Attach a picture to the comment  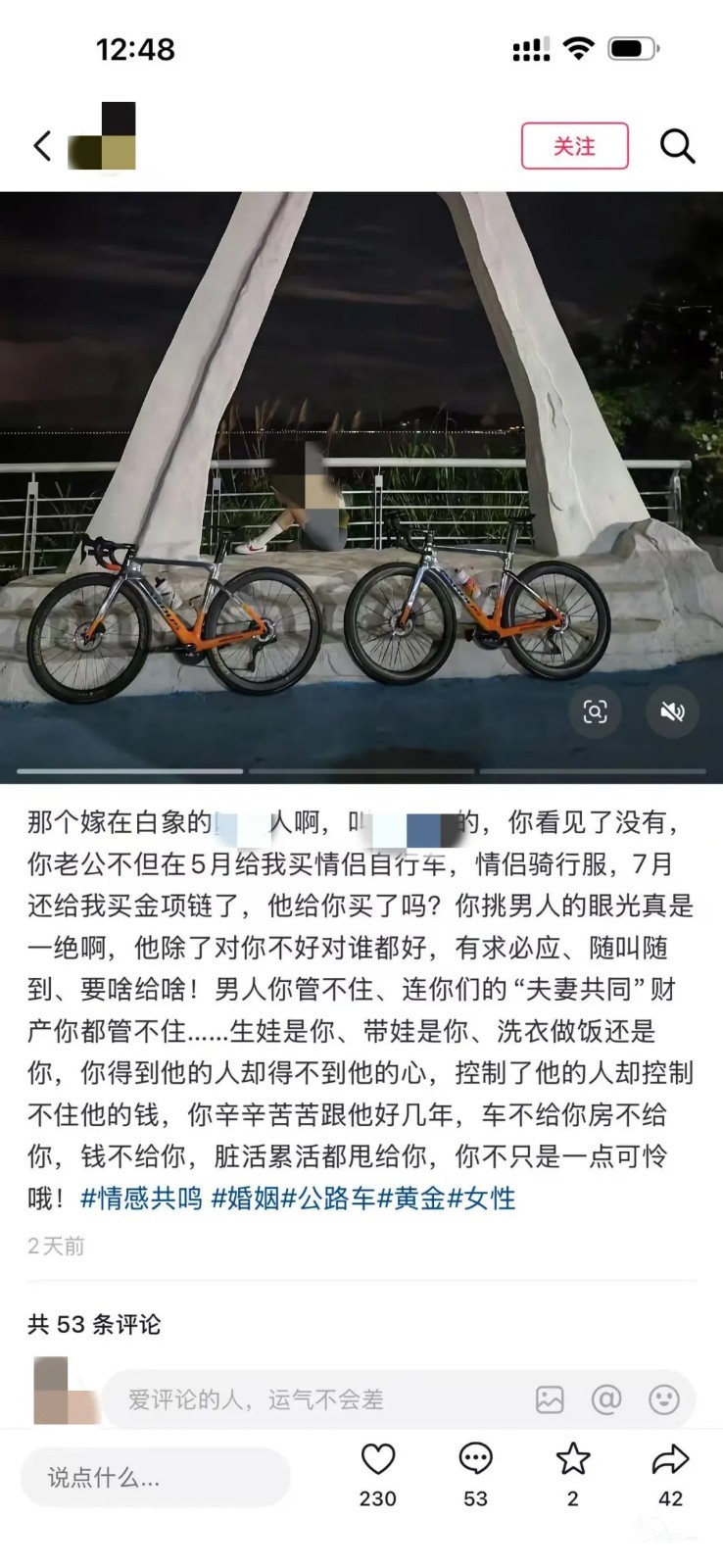(x=550, y=1399)
